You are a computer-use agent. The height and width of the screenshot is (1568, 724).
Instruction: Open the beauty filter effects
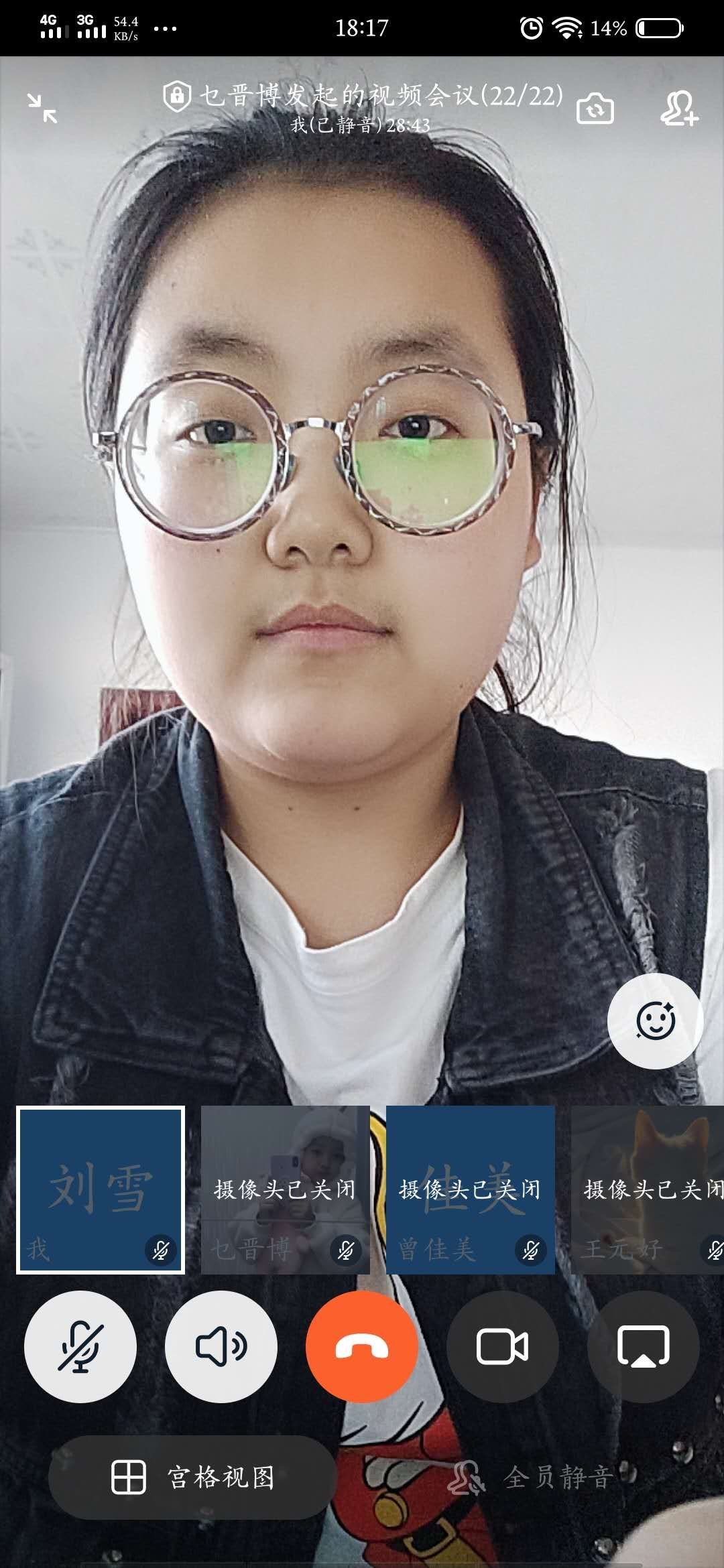click(655, 1021)
